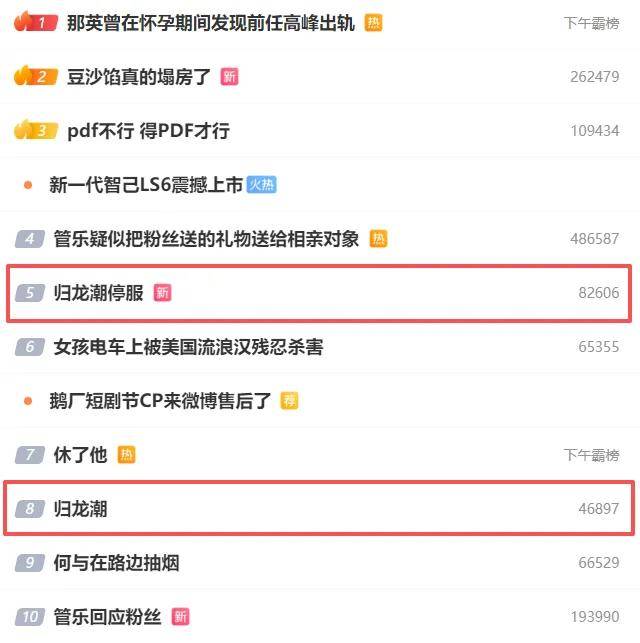The width and height of the screenshot is (640, 643).
Task: Tap the recommended topic 鹅厂短剧节CP来微博售后了
Action: point(160,401)
